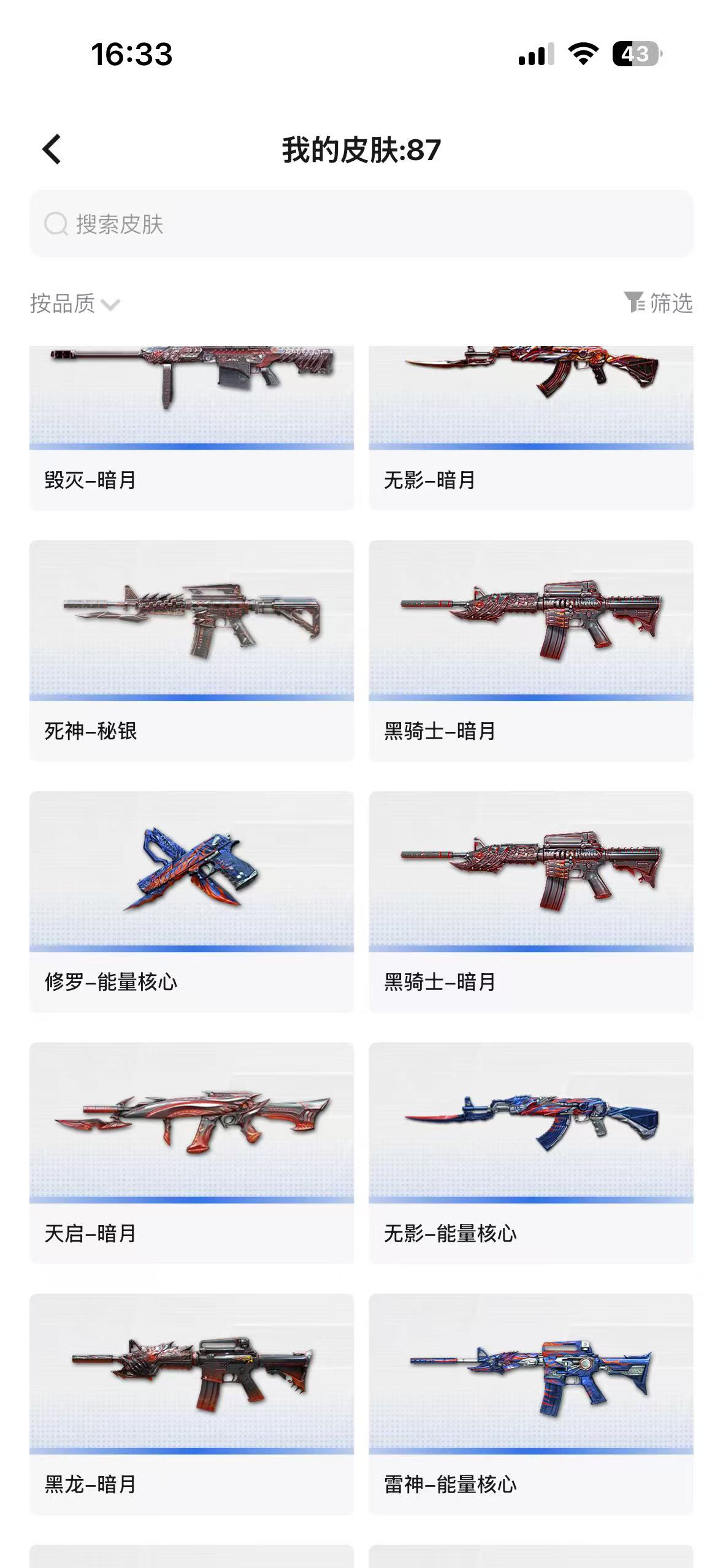View the 死神-秘银 skin
The image size is (723, 1568).
pos(191,651)
